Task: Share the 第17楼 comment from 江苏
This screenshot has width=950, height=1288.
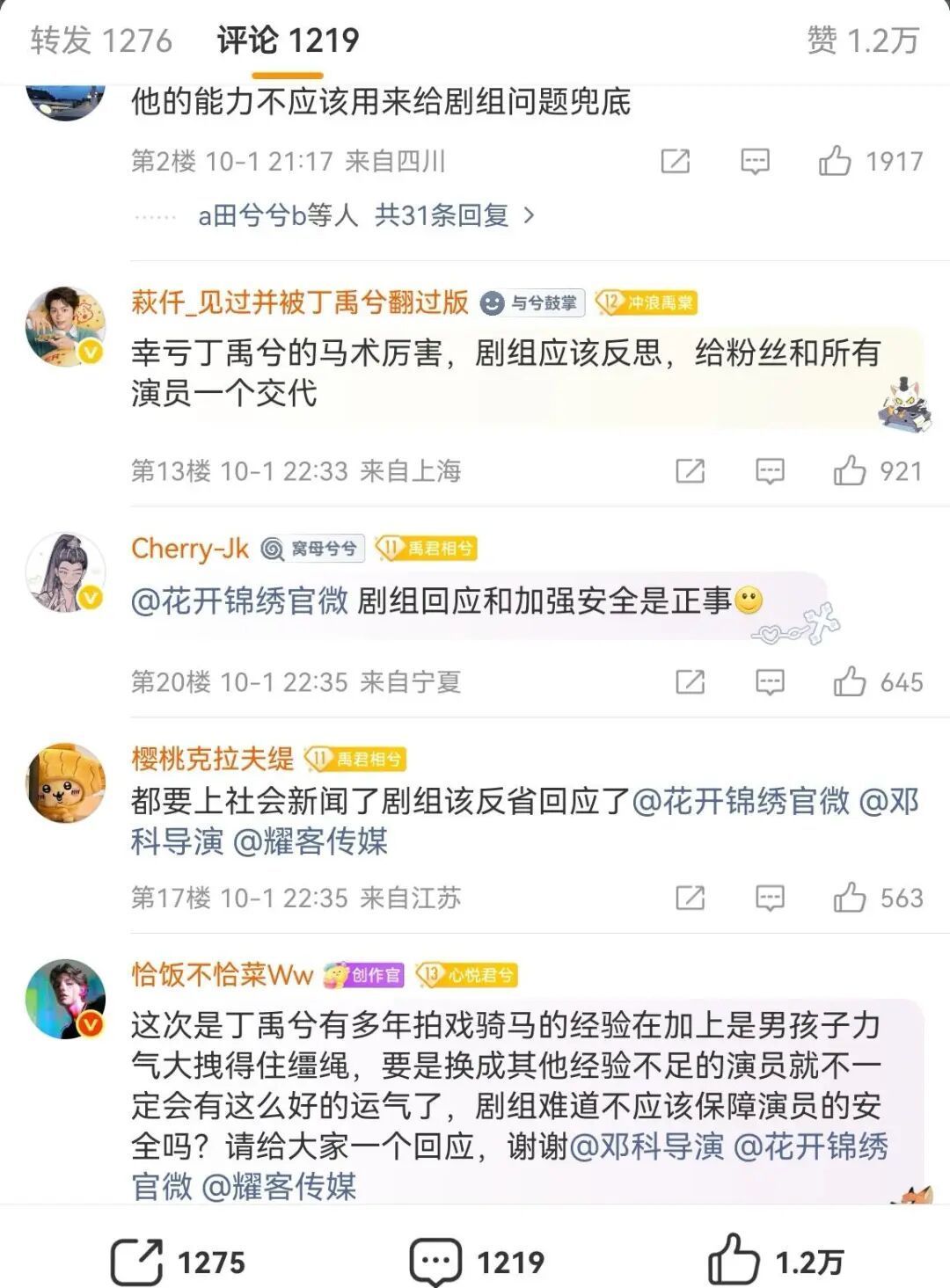Action: coord(690,898)
